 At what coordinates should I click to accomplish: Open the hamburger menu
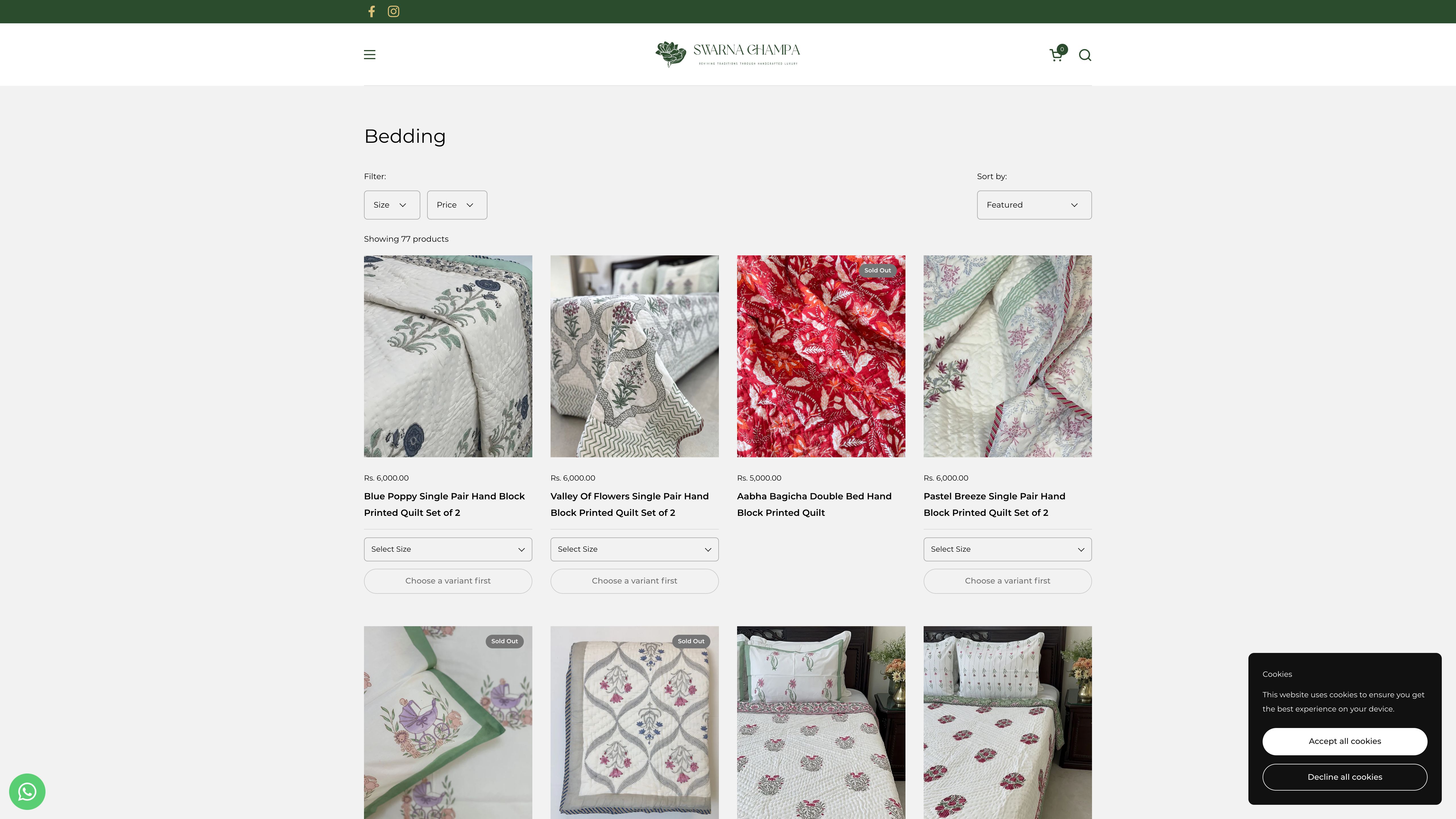pyautogui.click(x=370, y=55)
